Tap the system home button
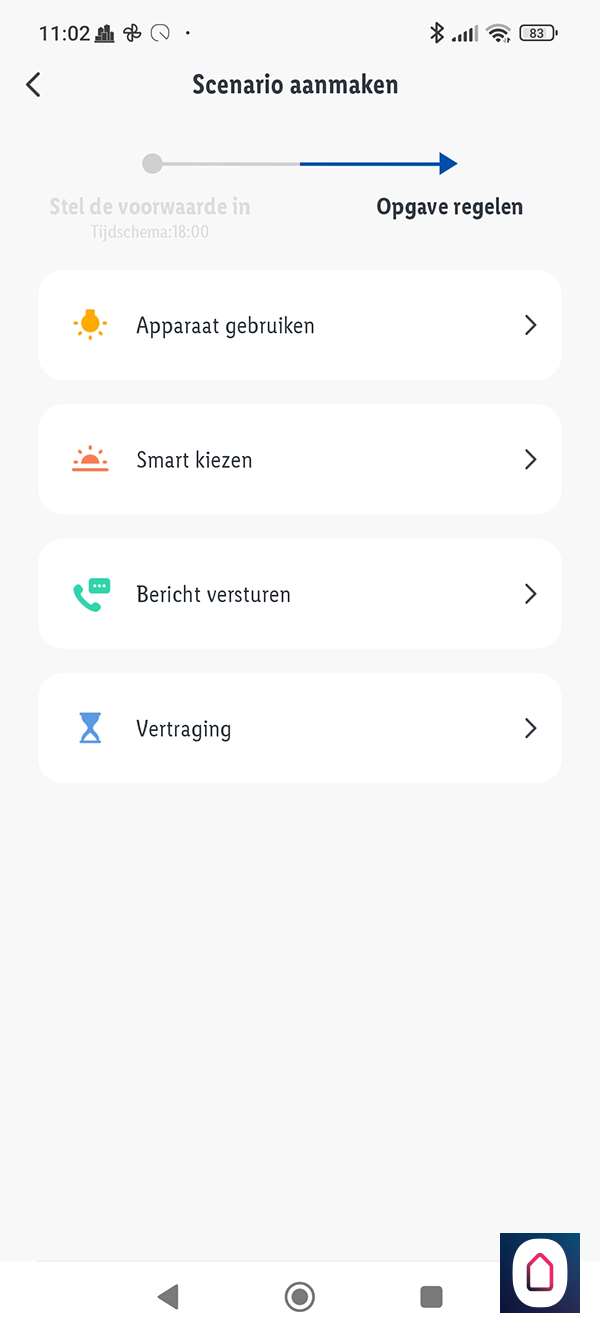This screenshot has height=1333, width=600. (x=300, y=1297)
